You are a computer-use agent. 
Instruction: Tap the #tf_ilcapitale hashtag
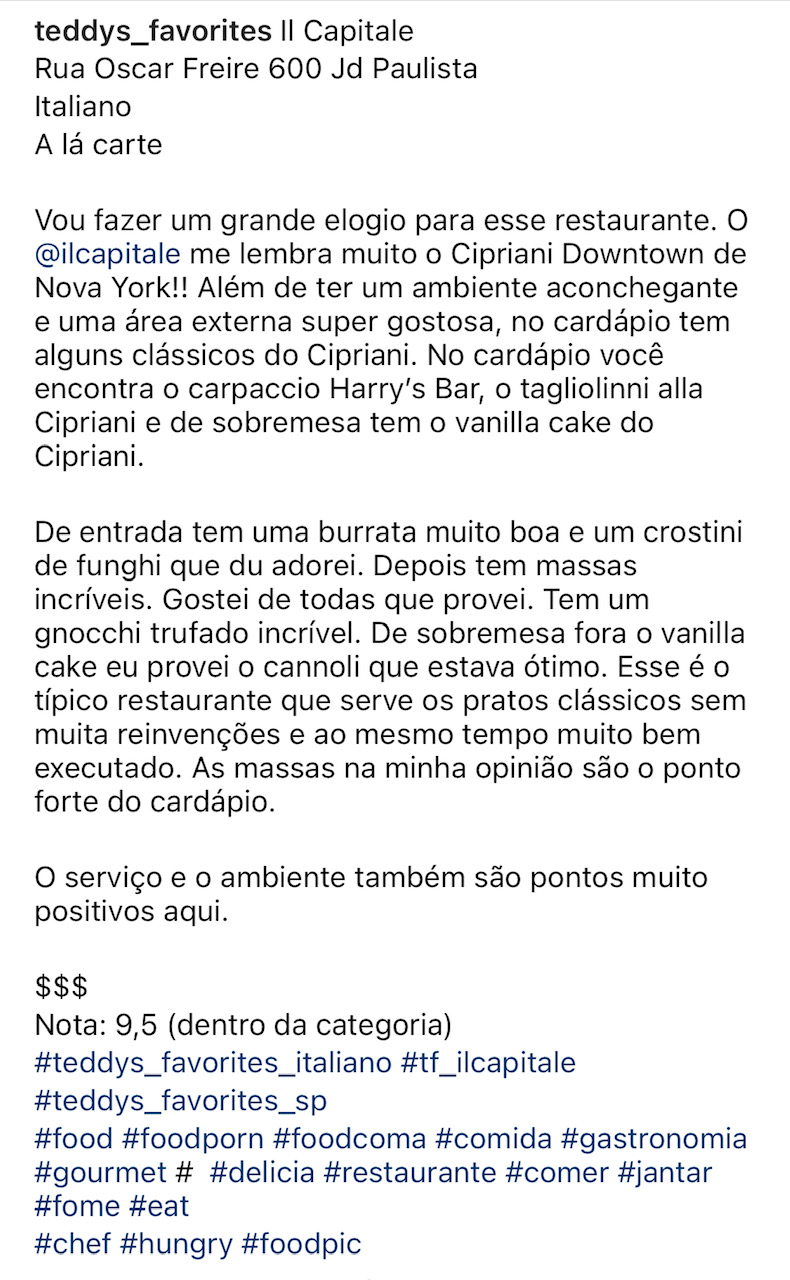point(488,1062)
